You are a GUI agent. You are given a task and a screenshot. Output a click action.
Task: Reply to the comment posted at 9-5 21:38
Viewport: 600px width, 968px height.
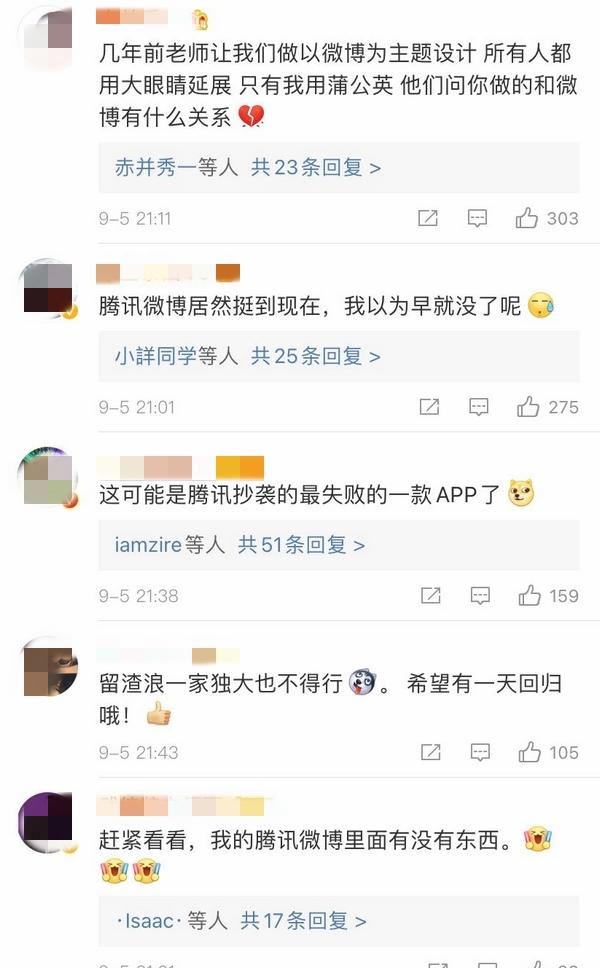tap(480, 596)
